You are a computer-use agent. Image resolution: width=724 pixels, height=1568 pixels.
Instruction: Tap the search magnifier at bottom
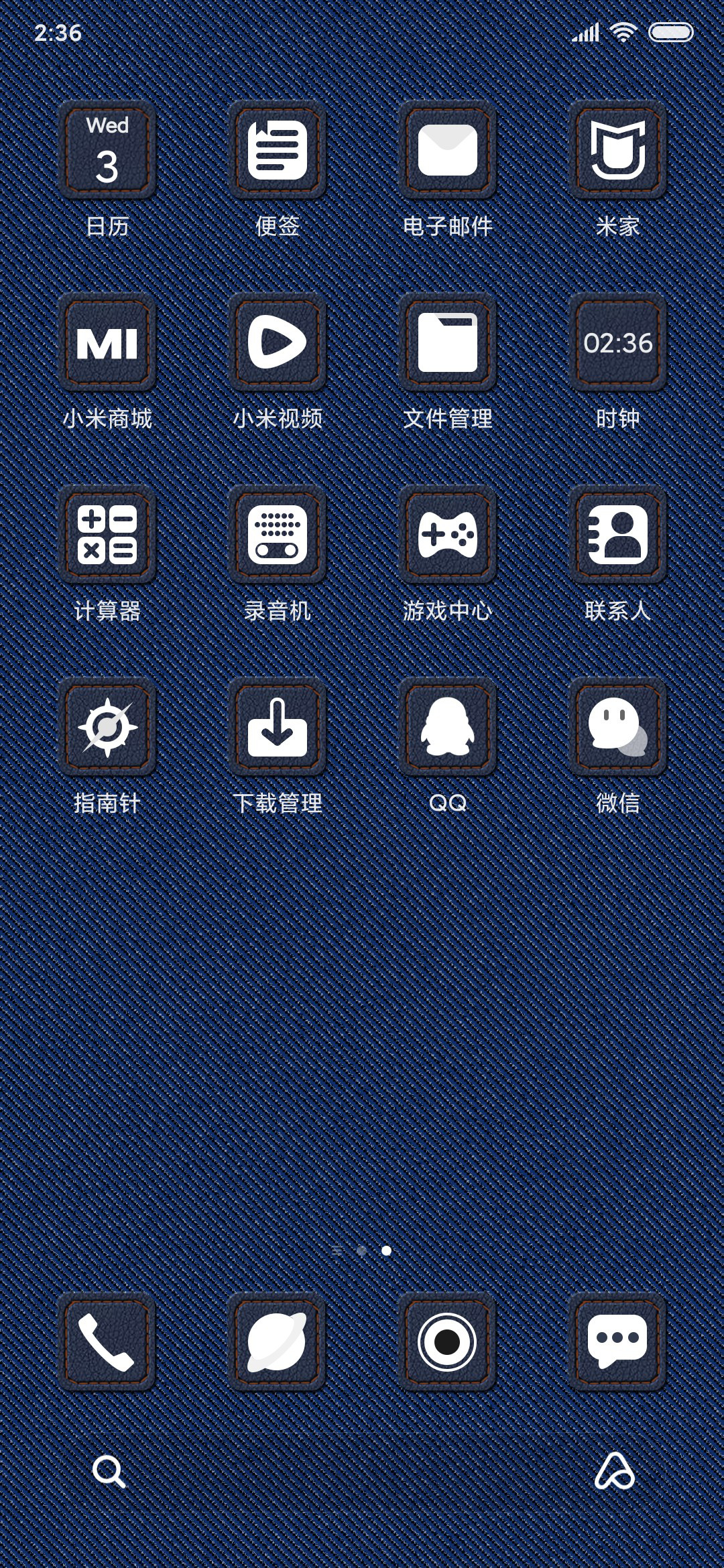pyautogui.click(x=109, y=1472)
